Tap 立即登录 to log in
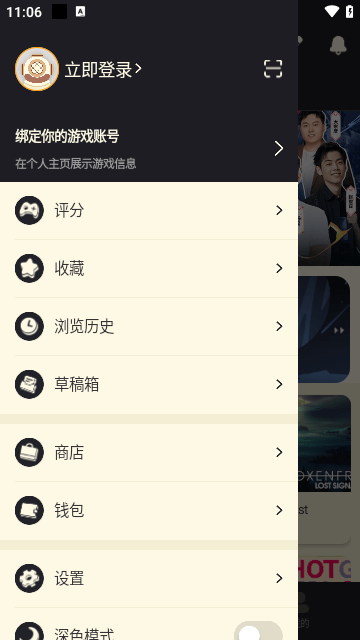The width and height of the screenshot is (360, 640). (x=103, y=69)
